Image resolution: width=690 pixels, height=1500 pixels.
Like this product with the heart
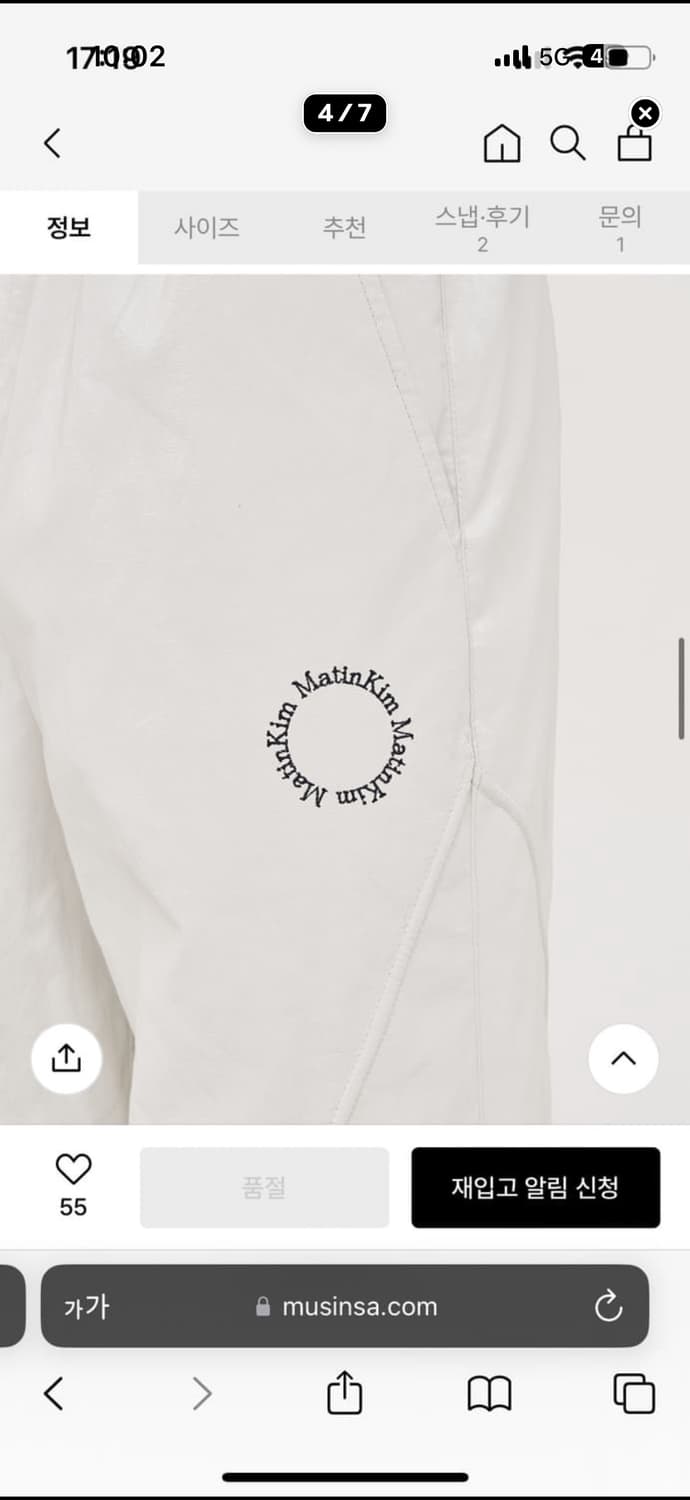(x=73, y=1169)
